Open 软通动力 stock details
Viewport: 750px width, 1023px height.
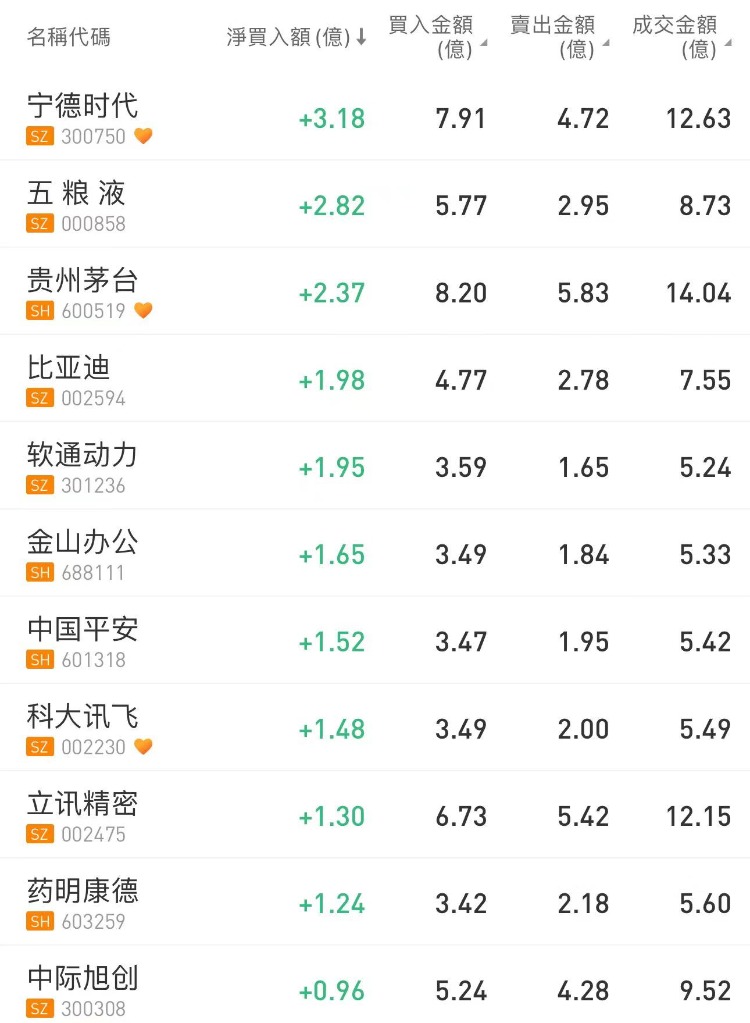pyautogui.click(x=83, y=455)
